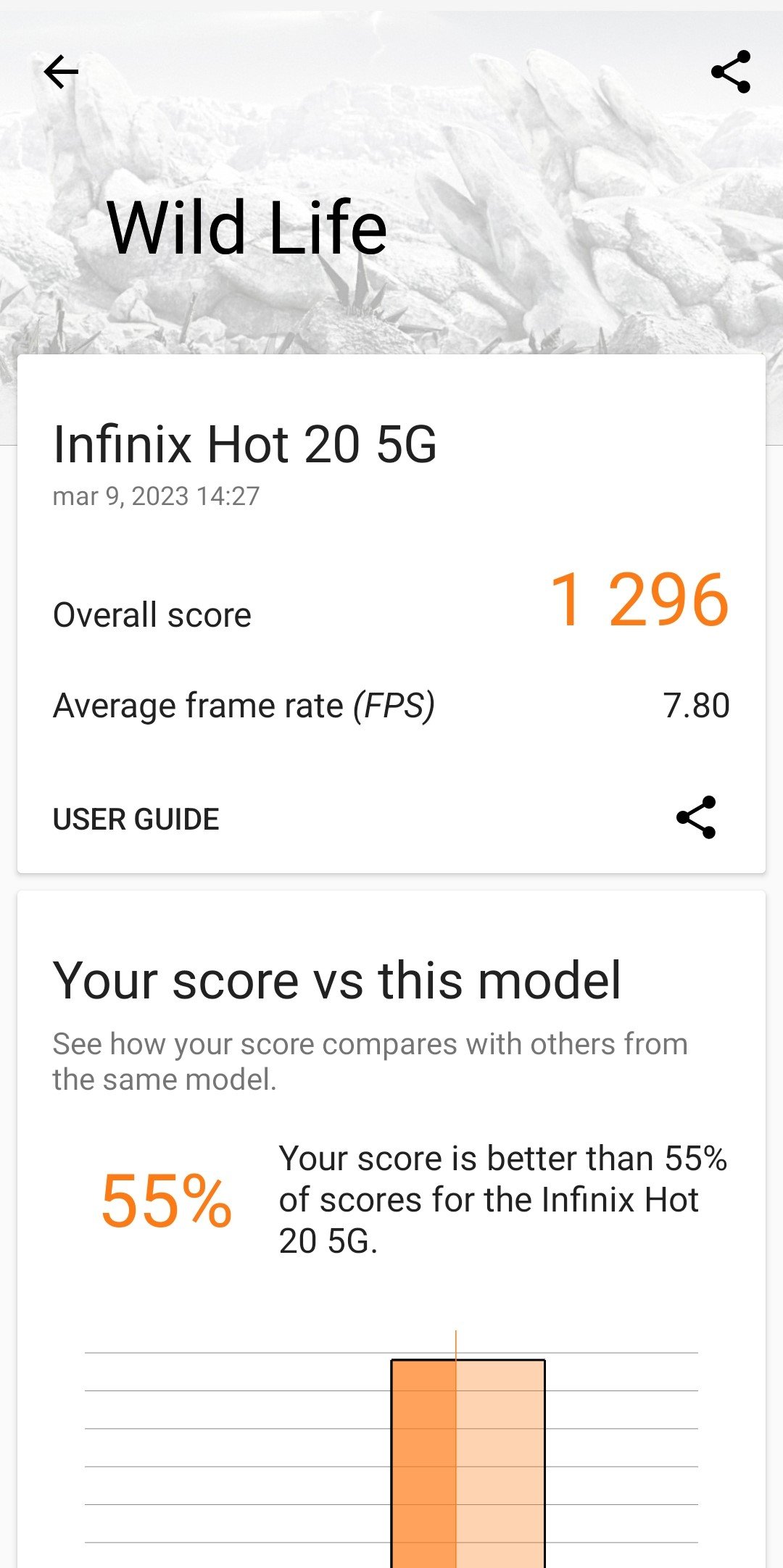This screenshot has width=783, height=1568.
Task: Share from the top-right header icon
Action: (731, 72)
